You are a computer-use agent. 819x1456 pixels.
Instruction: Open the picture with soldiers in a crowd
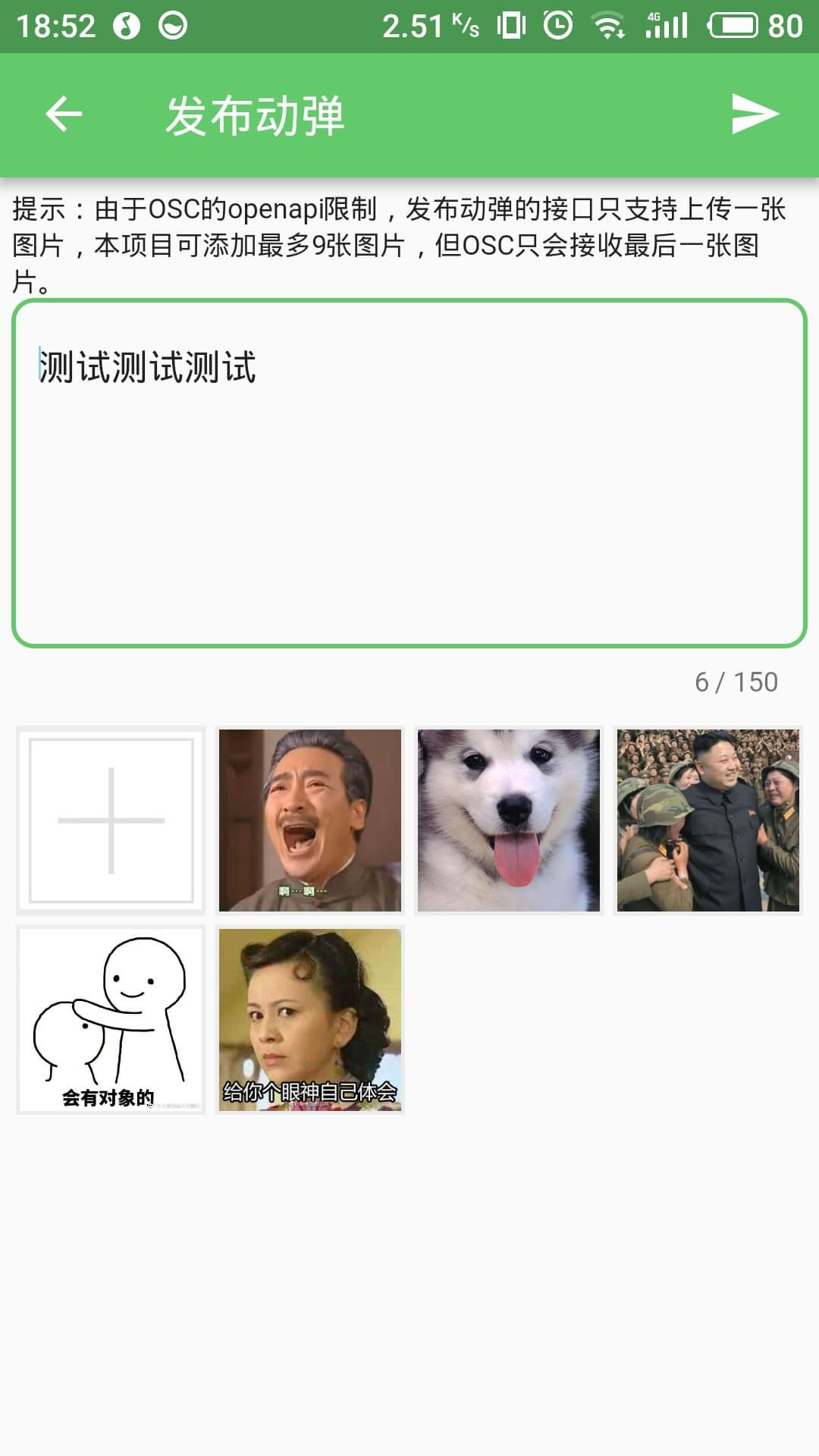coord(708,821)
